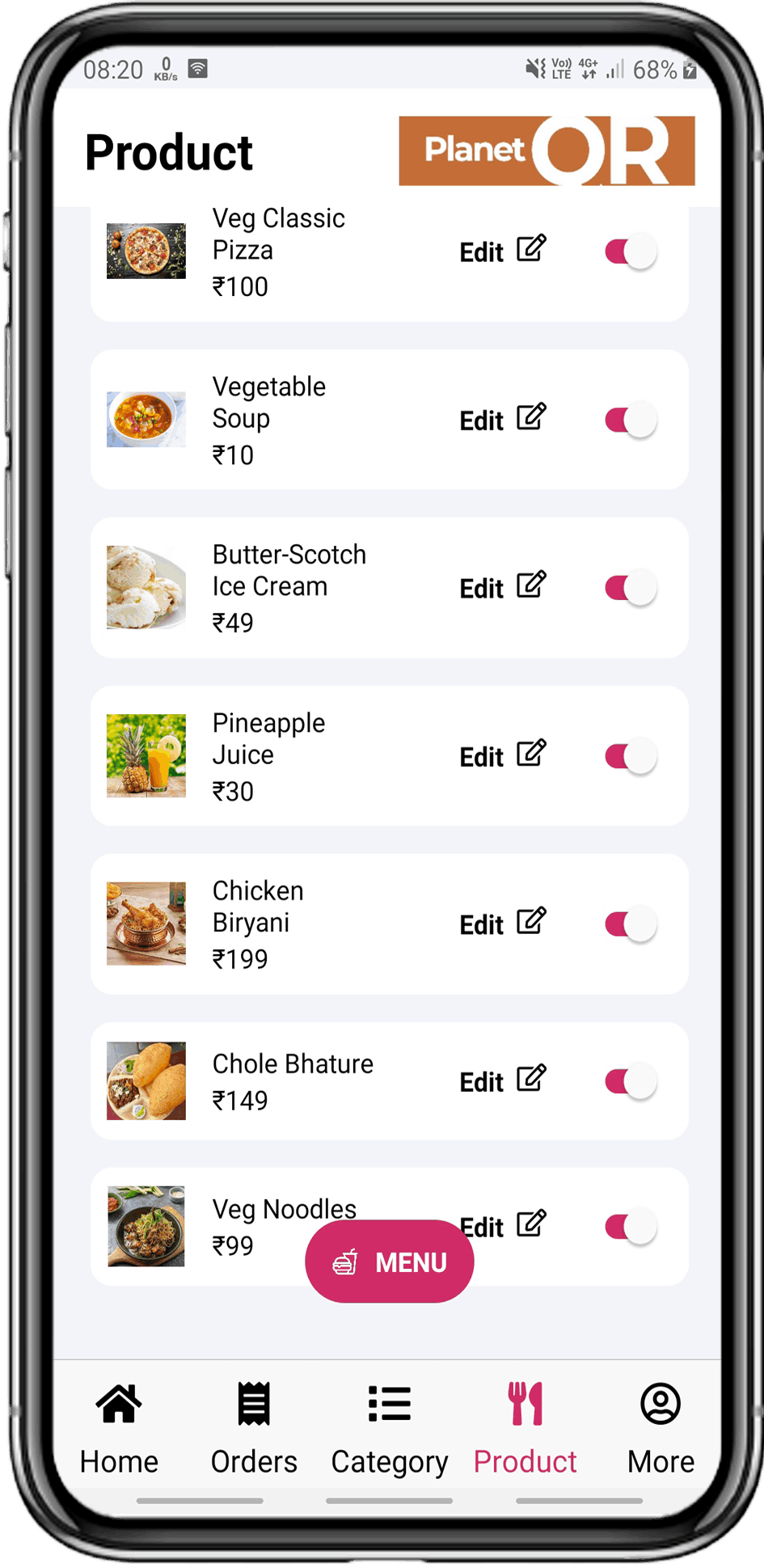Edit the Pineapple Juice product

point(502,755)
